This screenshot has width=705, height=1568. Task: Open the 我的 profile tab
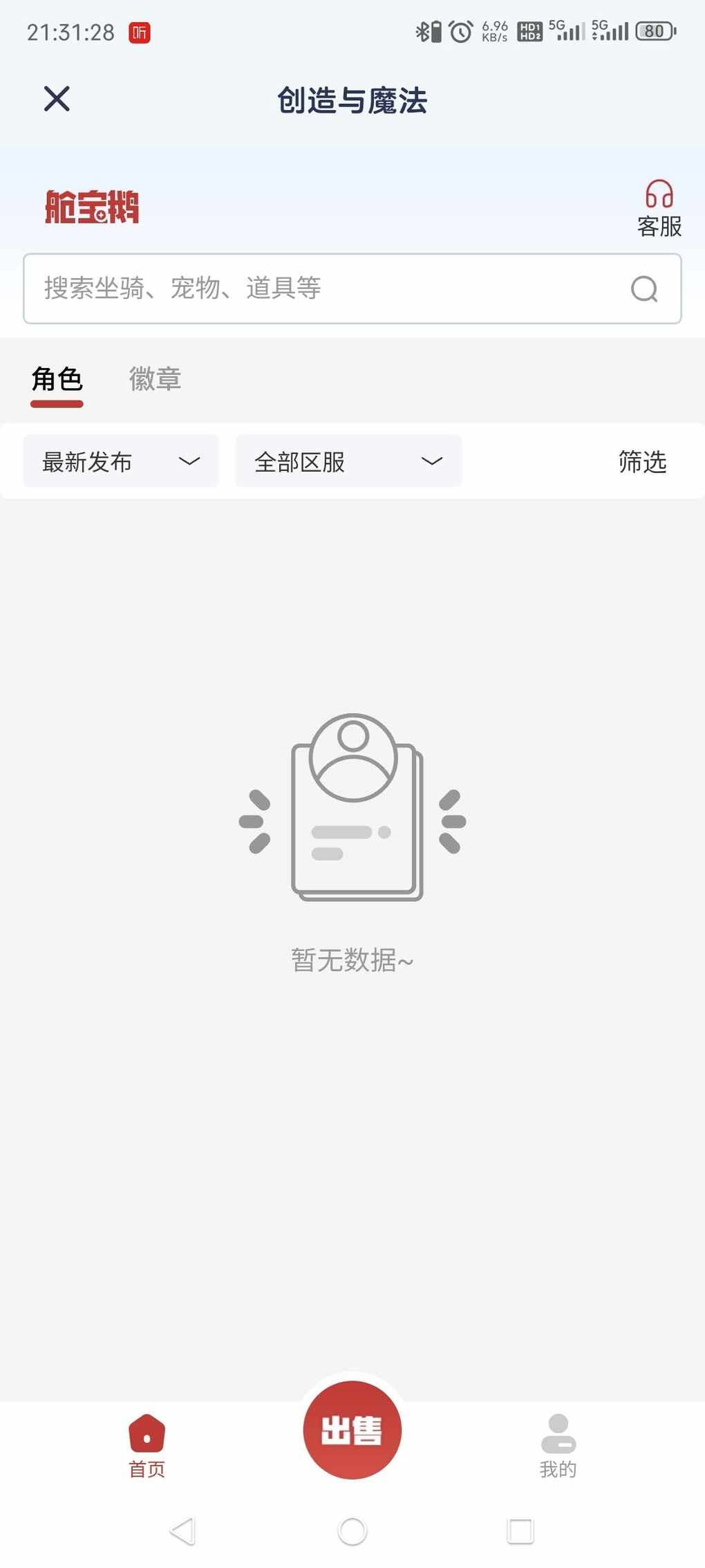[558, 1445]
